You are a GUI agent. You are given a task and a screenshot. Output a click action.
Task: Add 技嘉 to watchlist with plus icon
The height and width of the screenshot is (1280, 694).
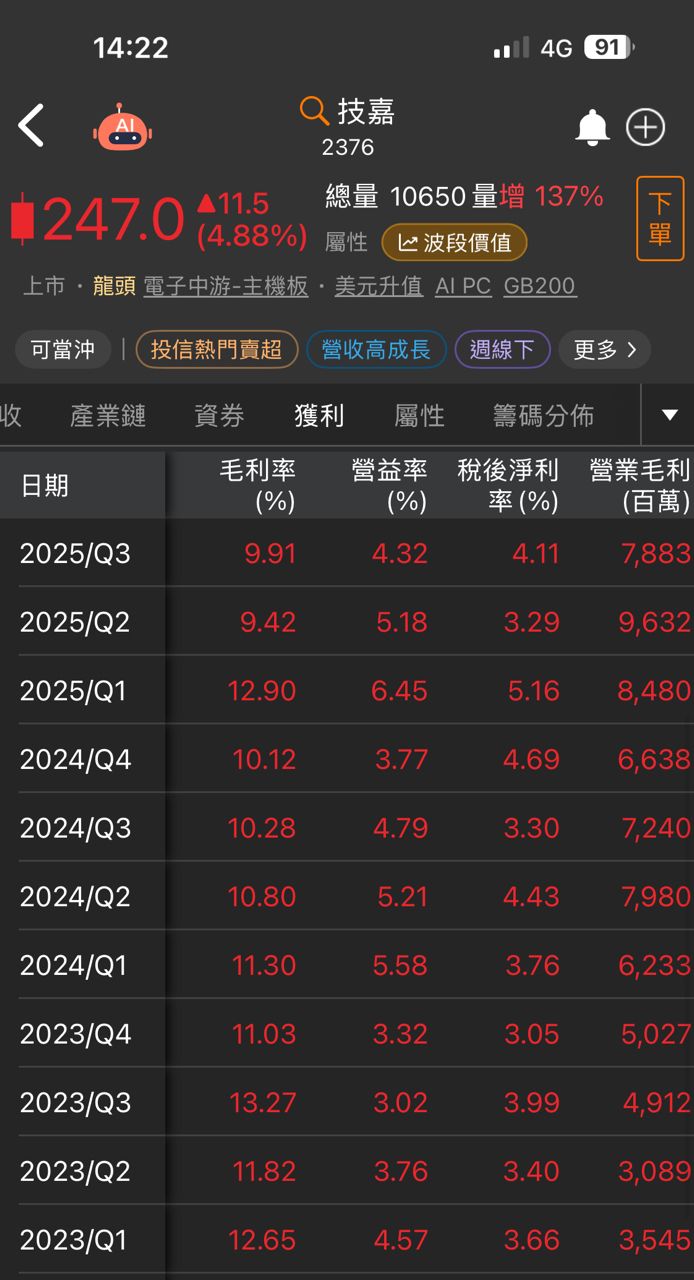click(x=645, y=128)
